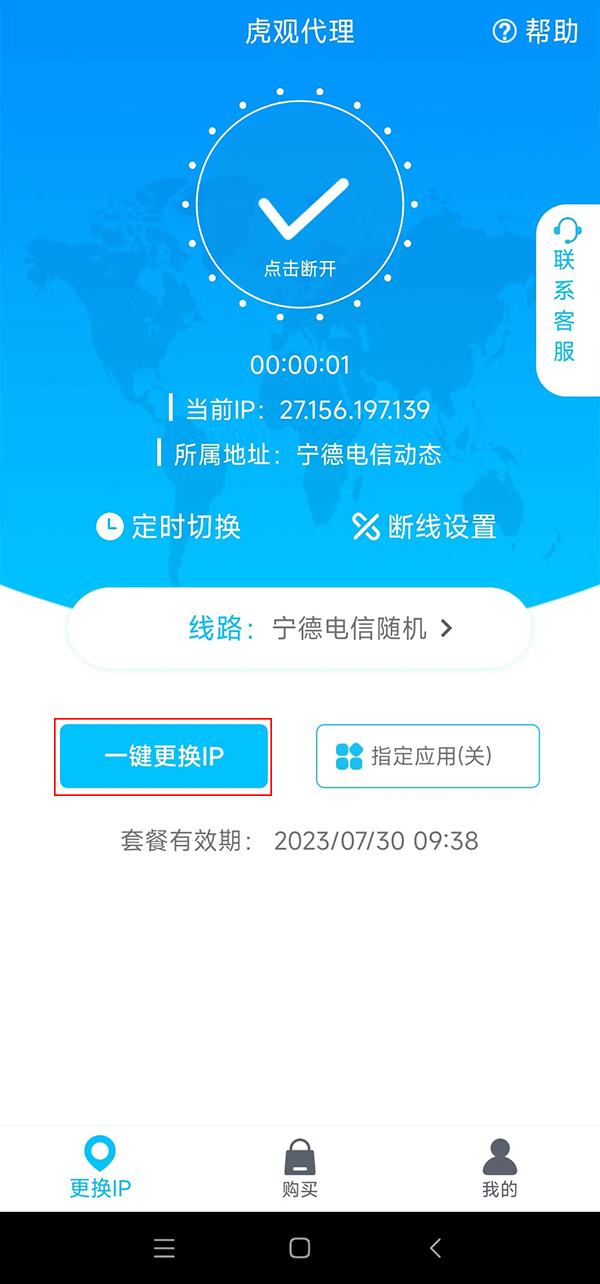Open 定时切换 timed switching
Screen dimensions: 600x1284
click(169, 526)
